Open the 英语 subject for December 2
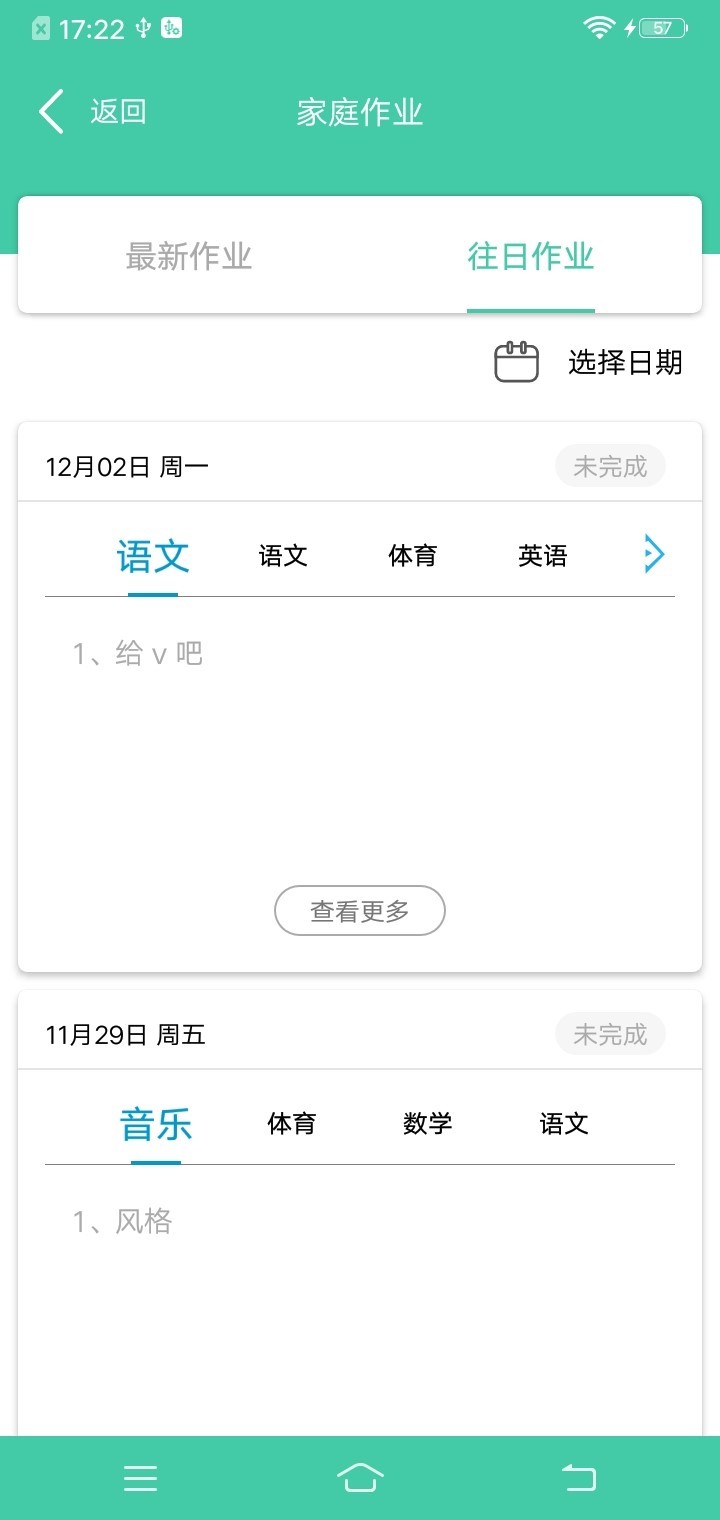Screen dimensions: 720x1520 [541, 556]
